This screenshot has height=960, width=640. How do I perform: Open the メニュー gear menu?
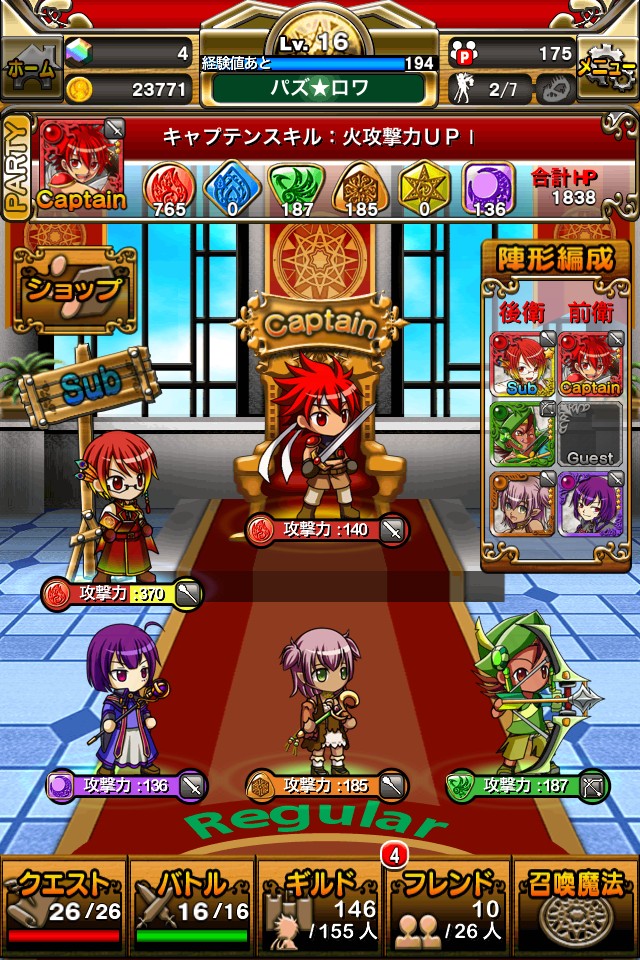(608, 67)
